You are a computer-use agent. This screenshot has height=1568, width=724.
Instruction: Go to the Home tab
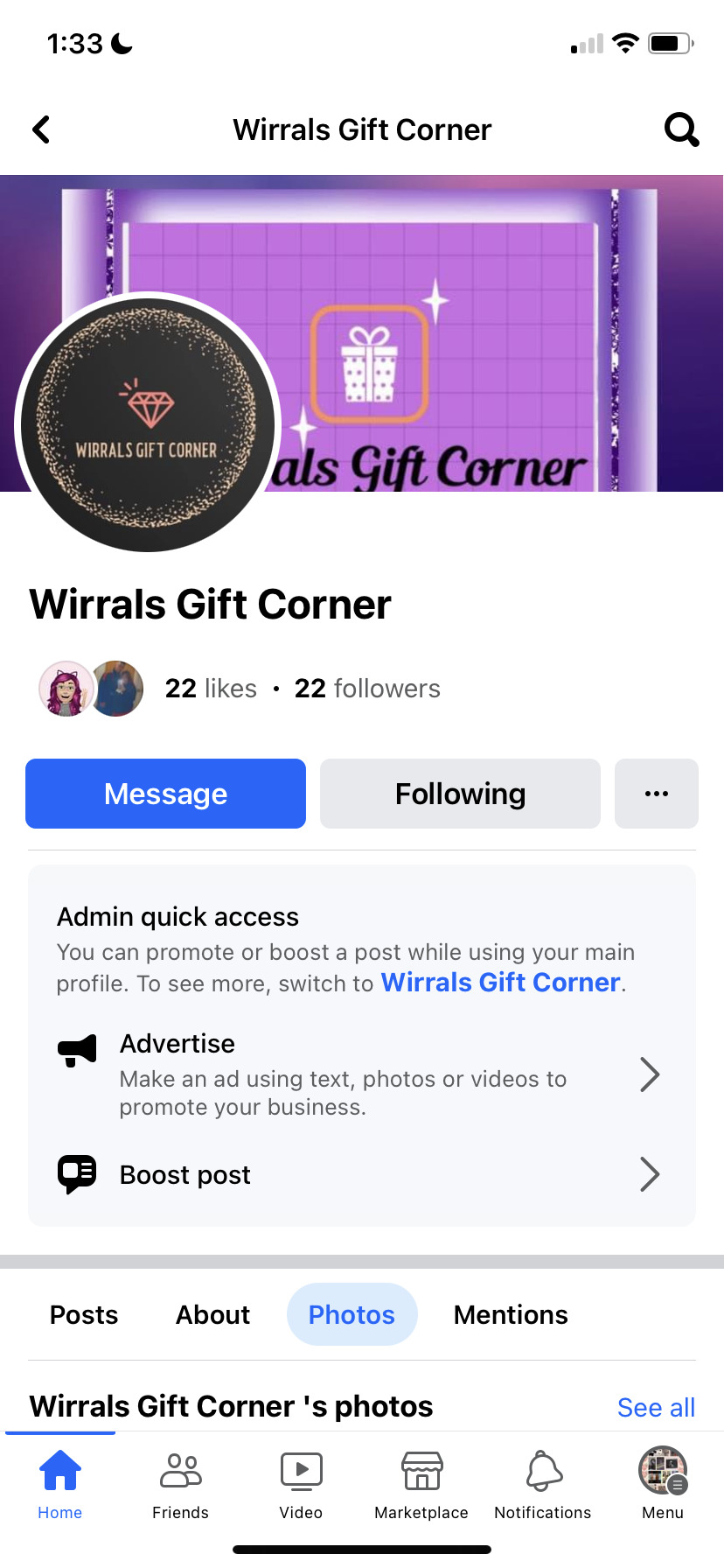[x=60, y=1485]
